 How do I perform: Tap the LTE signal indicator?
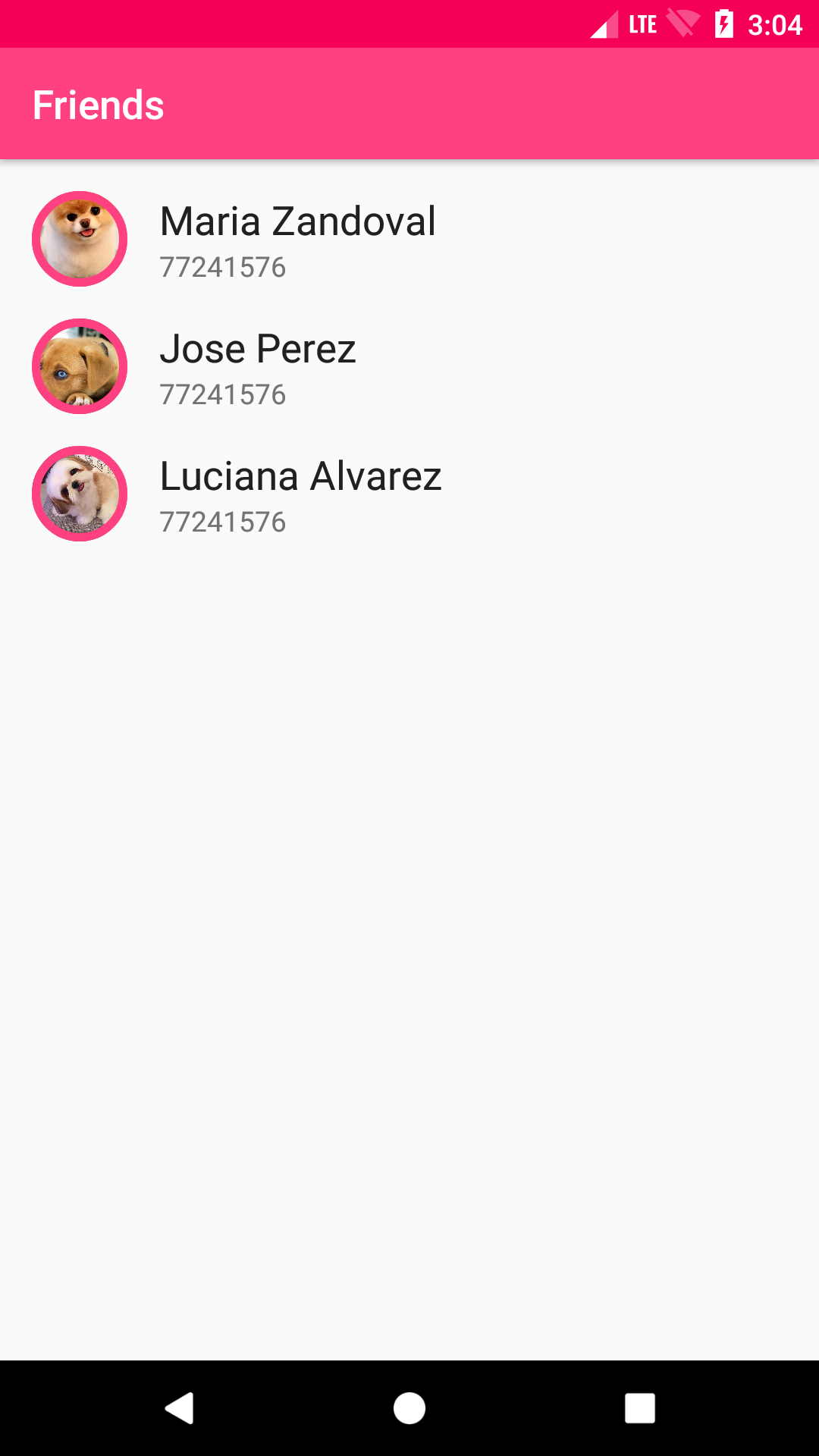point(641,24)
